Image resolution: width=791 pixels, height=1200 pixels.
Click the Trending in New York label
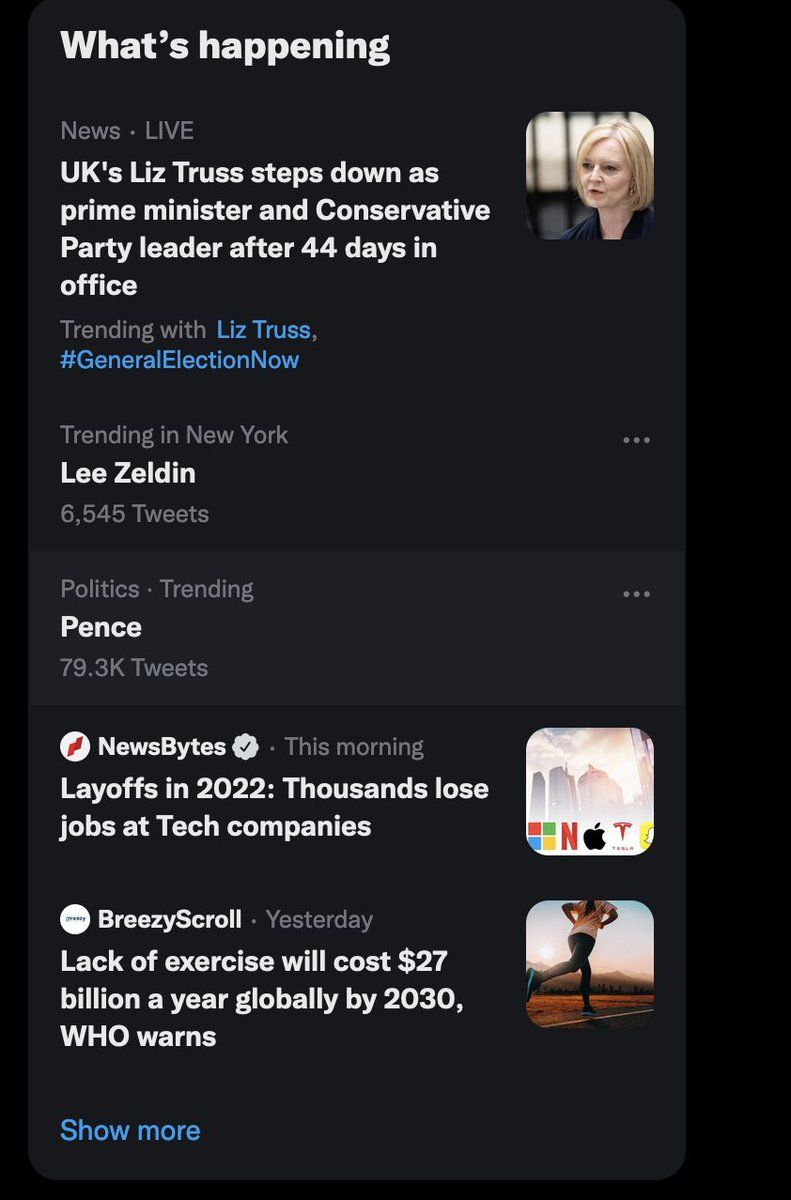click(x=173, y=434)
